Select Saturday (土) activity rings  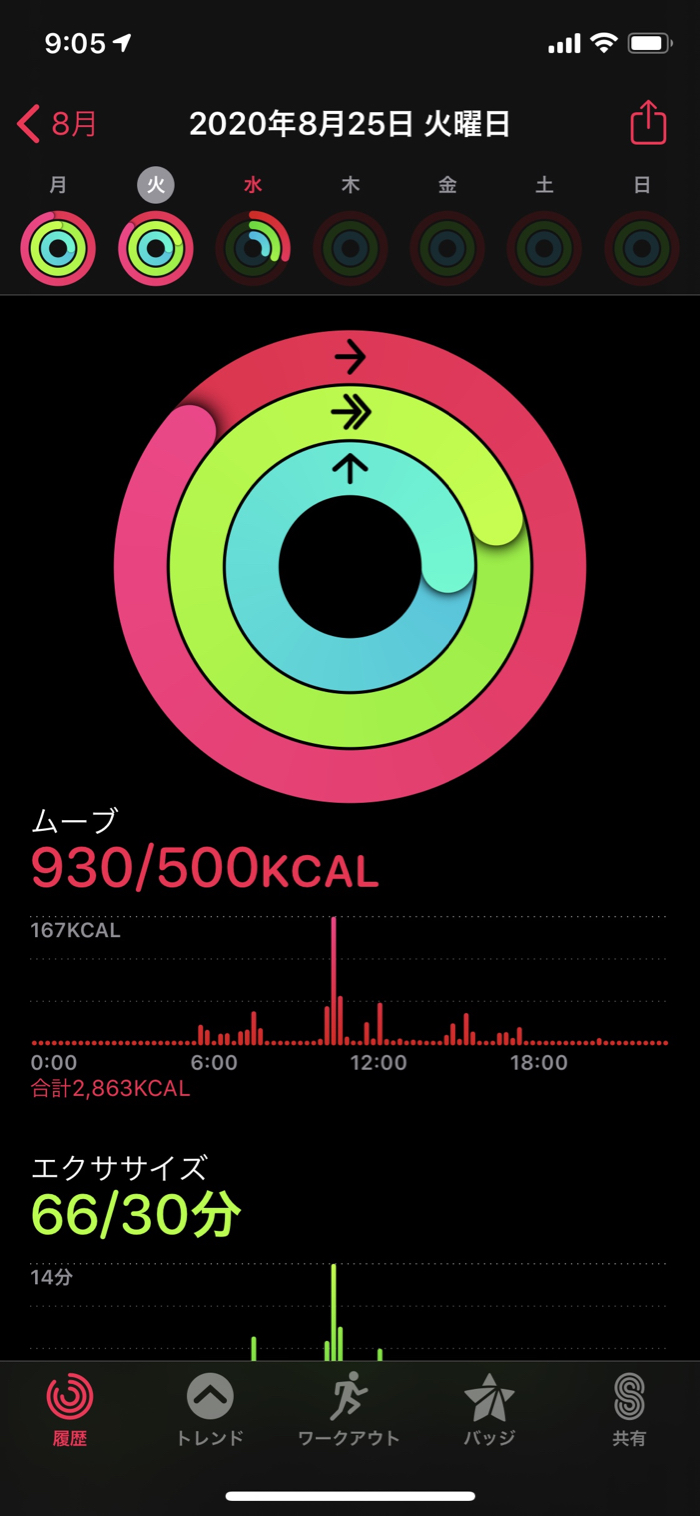click(x=544, y=248)
